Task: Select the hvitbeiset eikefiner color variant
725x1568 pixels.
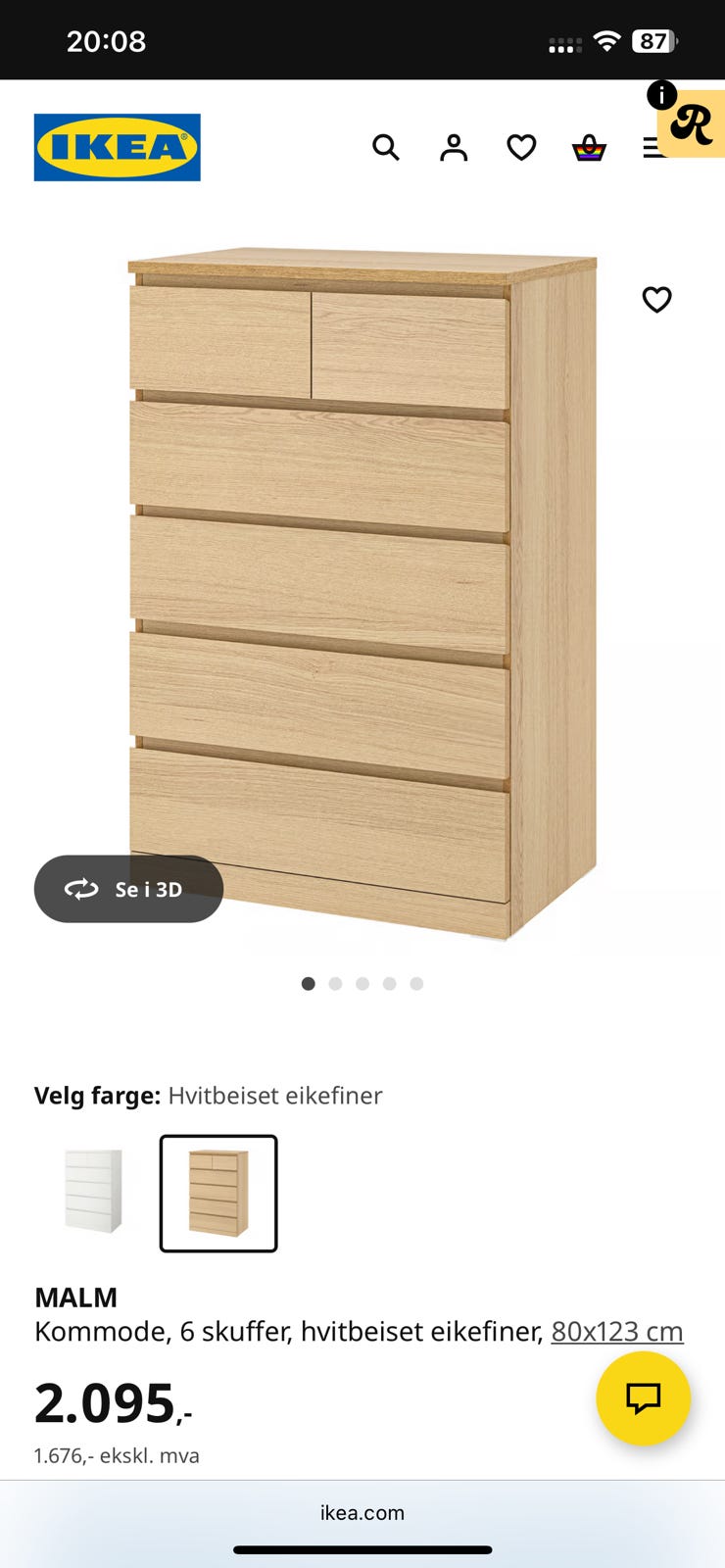Action: (218, 1193)
